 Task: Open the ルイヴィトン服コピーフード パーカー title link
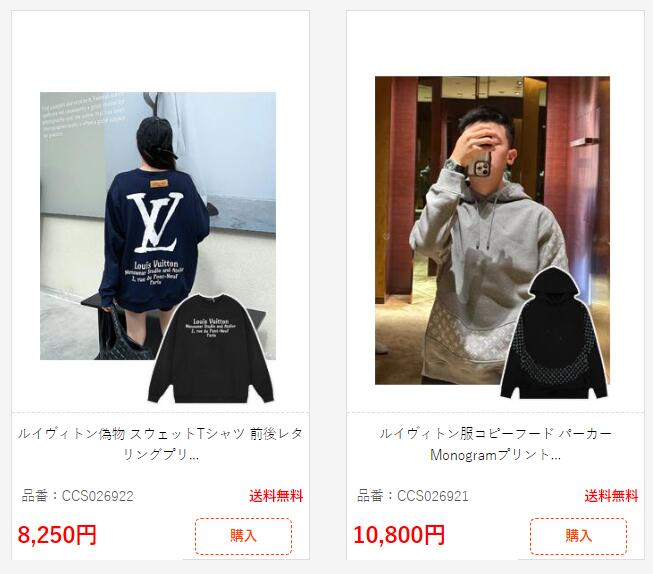coord(495,444)
